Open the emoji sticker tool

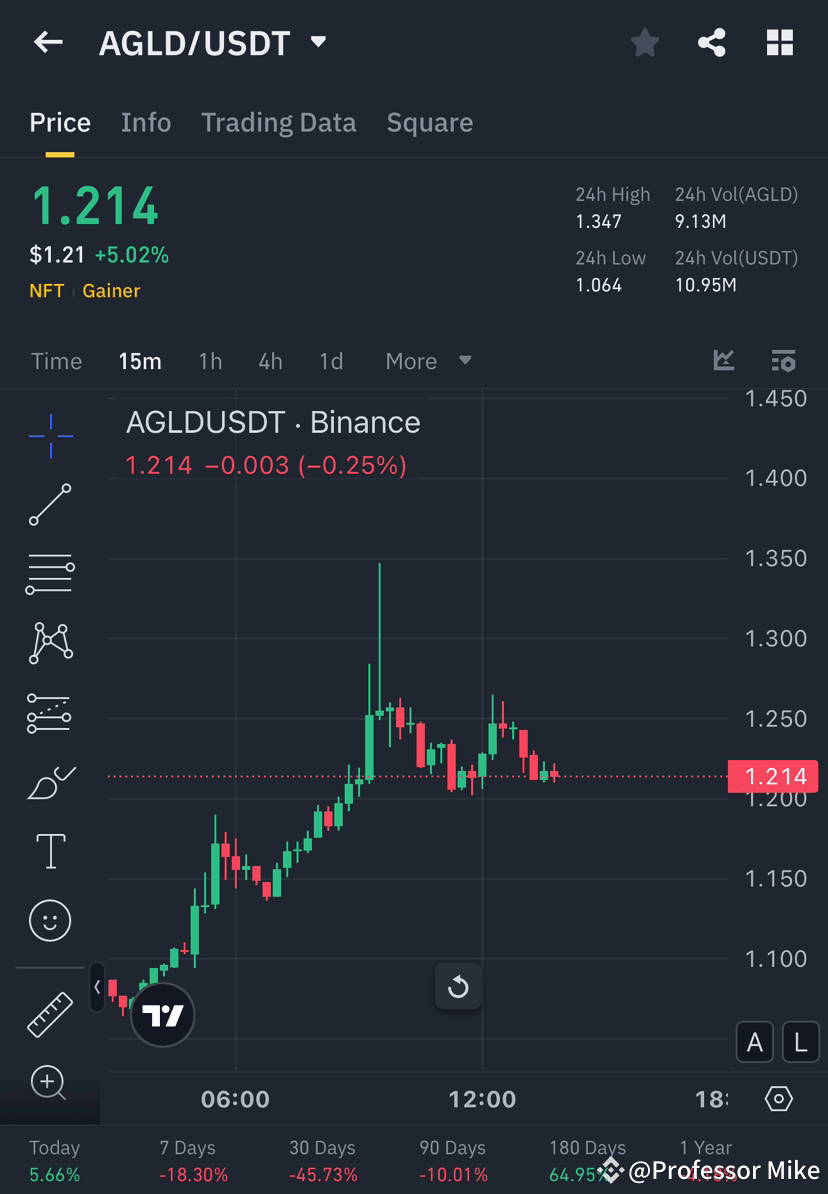tap(50, 920)
